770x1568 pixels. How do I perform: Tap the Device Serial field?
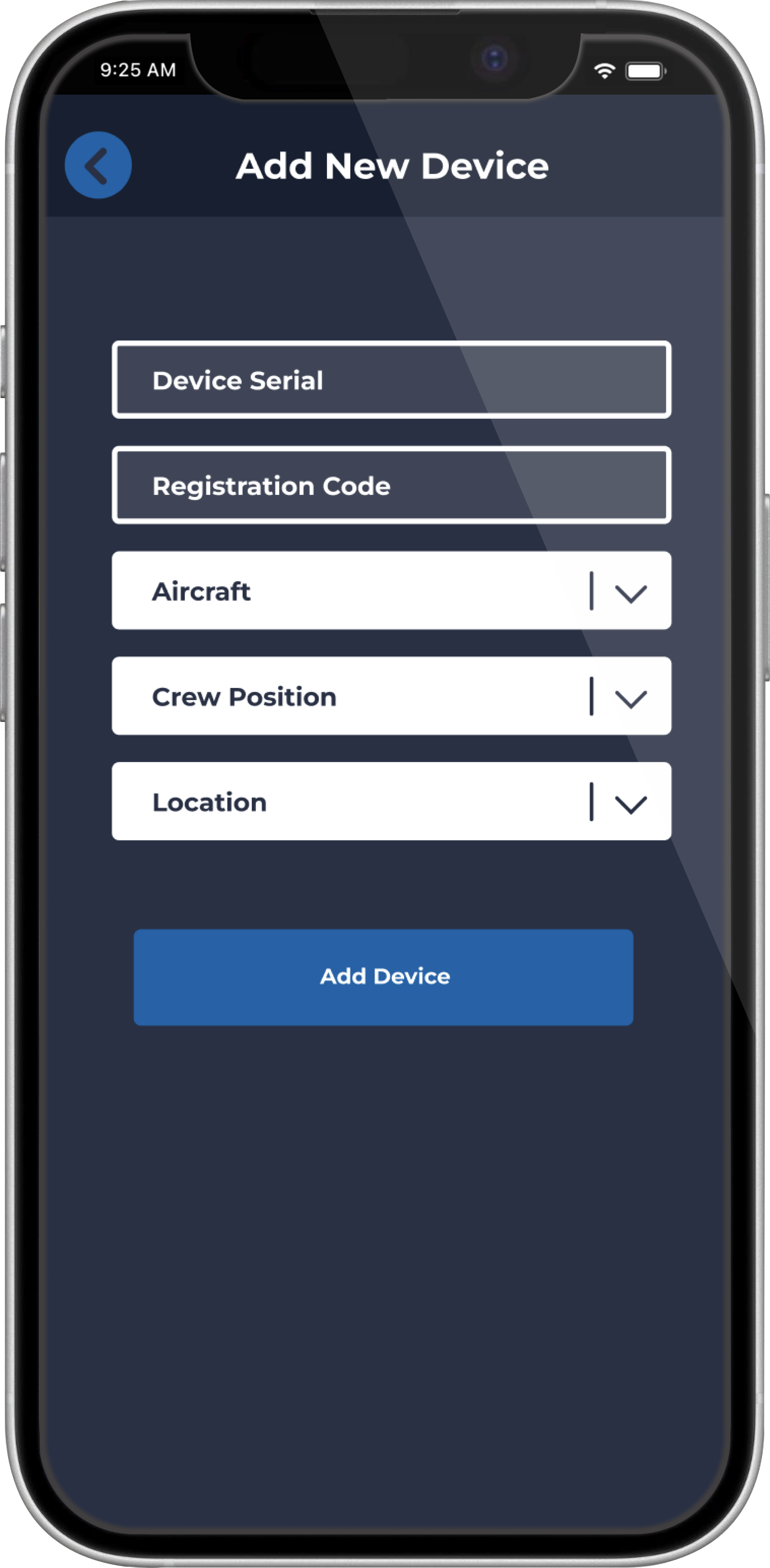(x=392, y=380)
